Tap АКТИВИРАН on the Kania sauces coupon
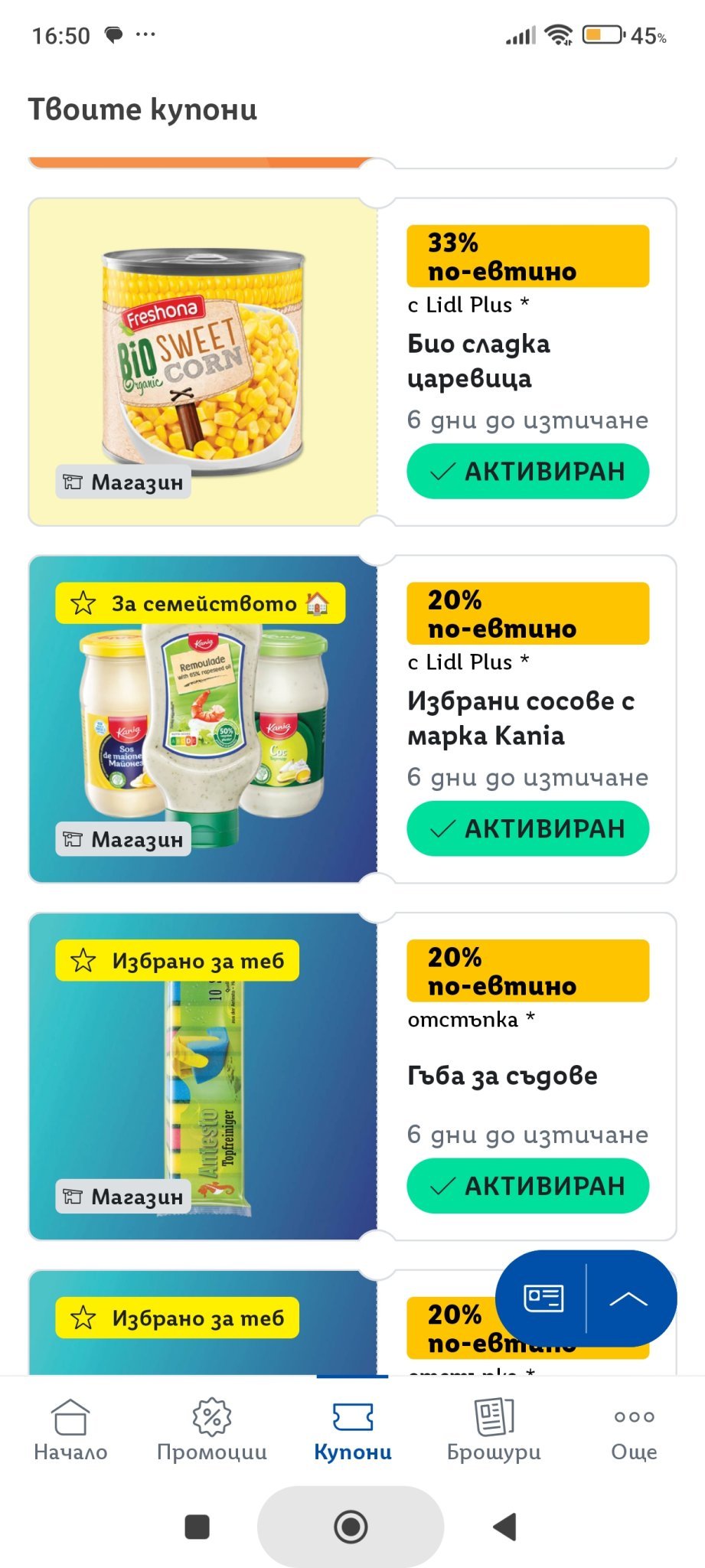The height and width of the screenshot is (1568, 705). coord(527,828)
